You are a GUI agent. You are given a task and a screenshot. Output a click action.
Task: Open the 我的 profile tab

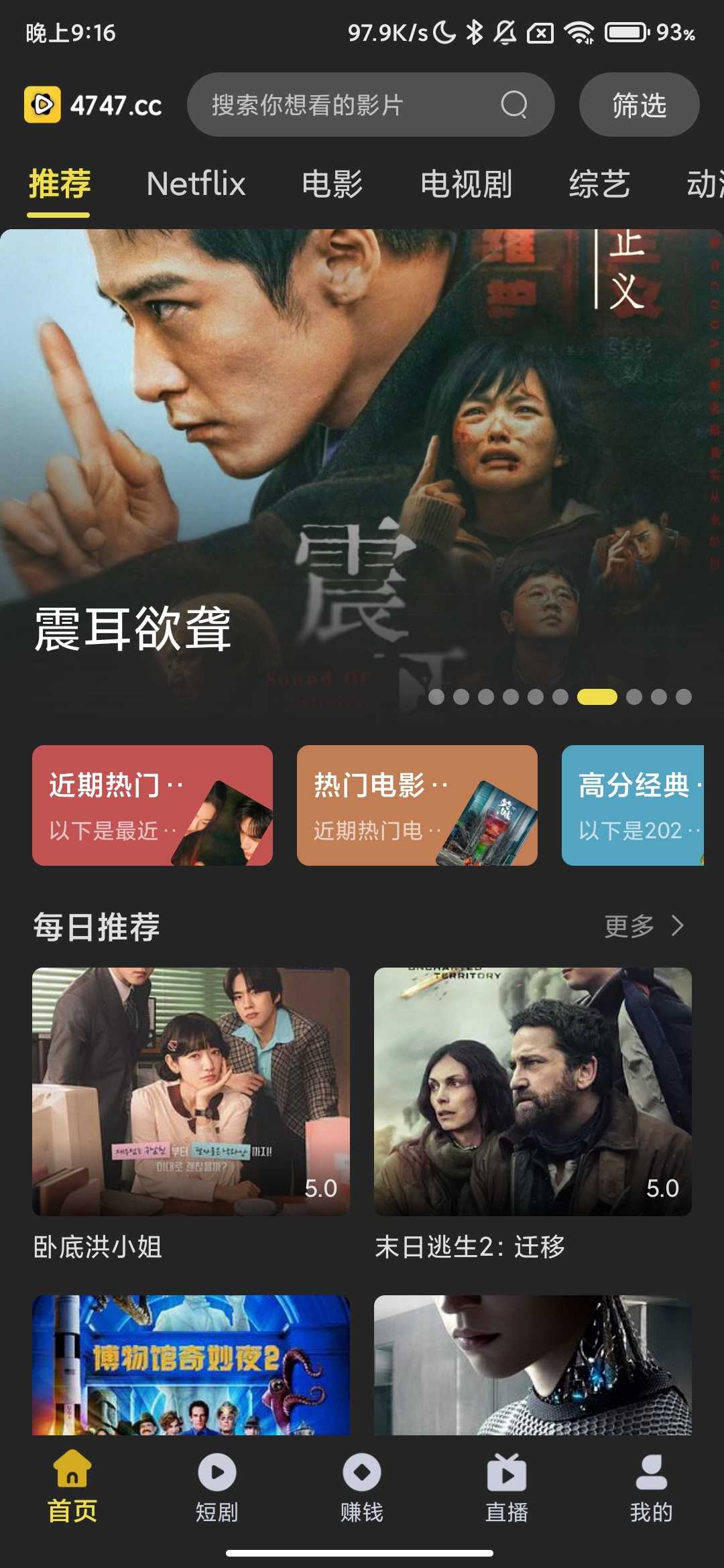point(651,1485)
